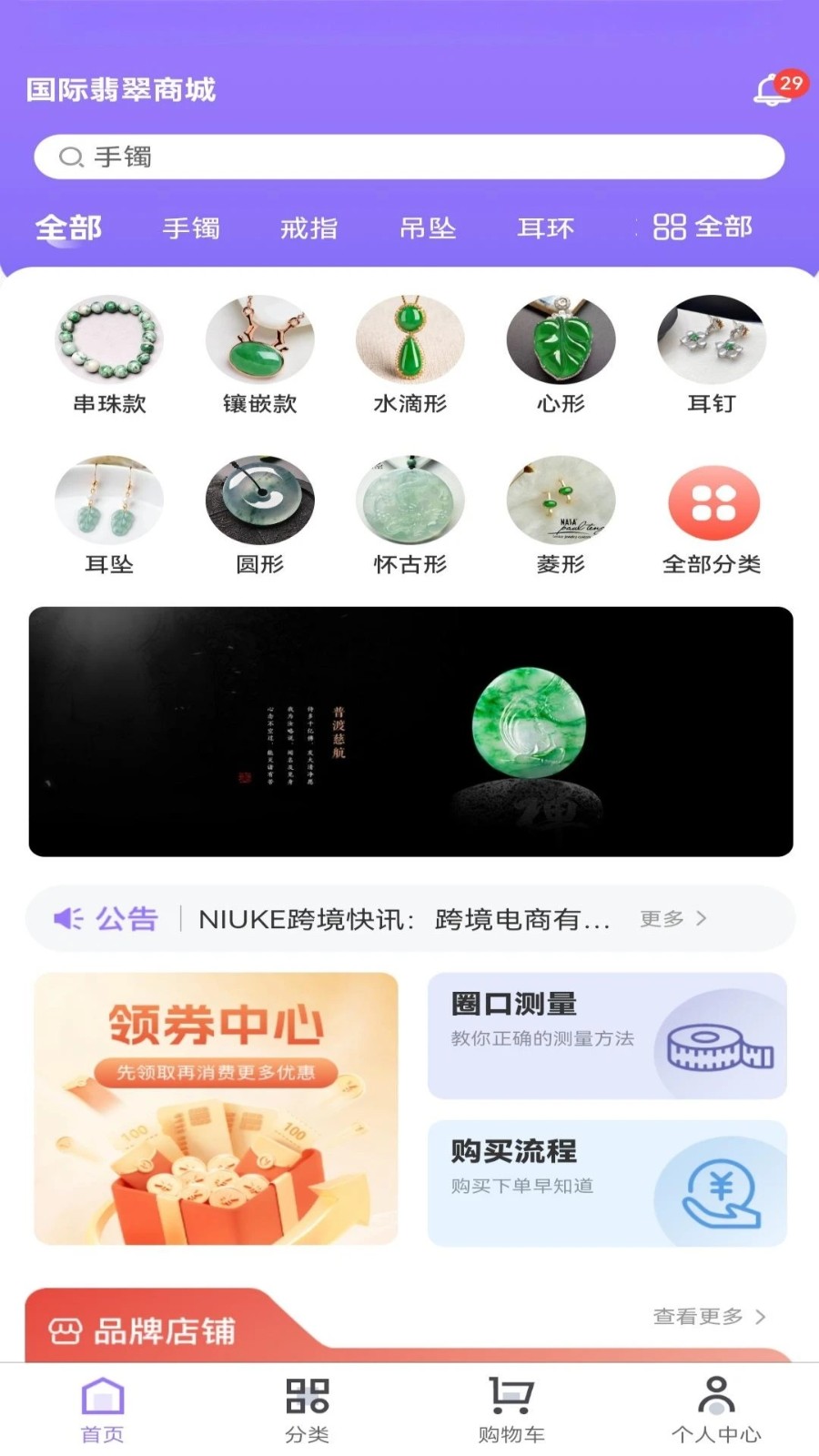Switch to the 手镯 category tab

tap(193, 228)
